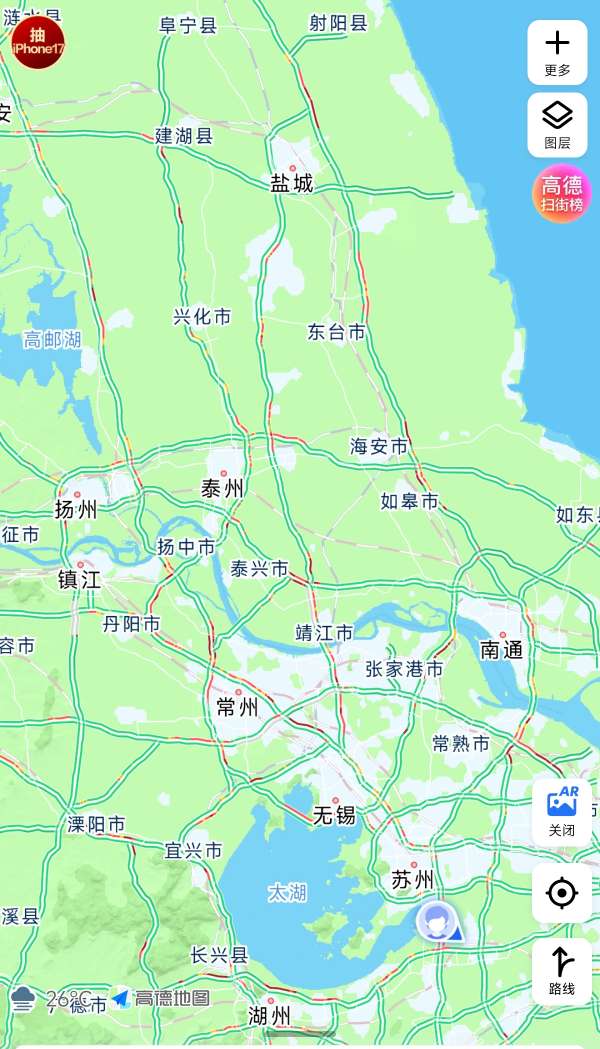Tap the user avatar marker near 苏州
The width and height of the screenshot is (600, 1049).
point(437,920)
